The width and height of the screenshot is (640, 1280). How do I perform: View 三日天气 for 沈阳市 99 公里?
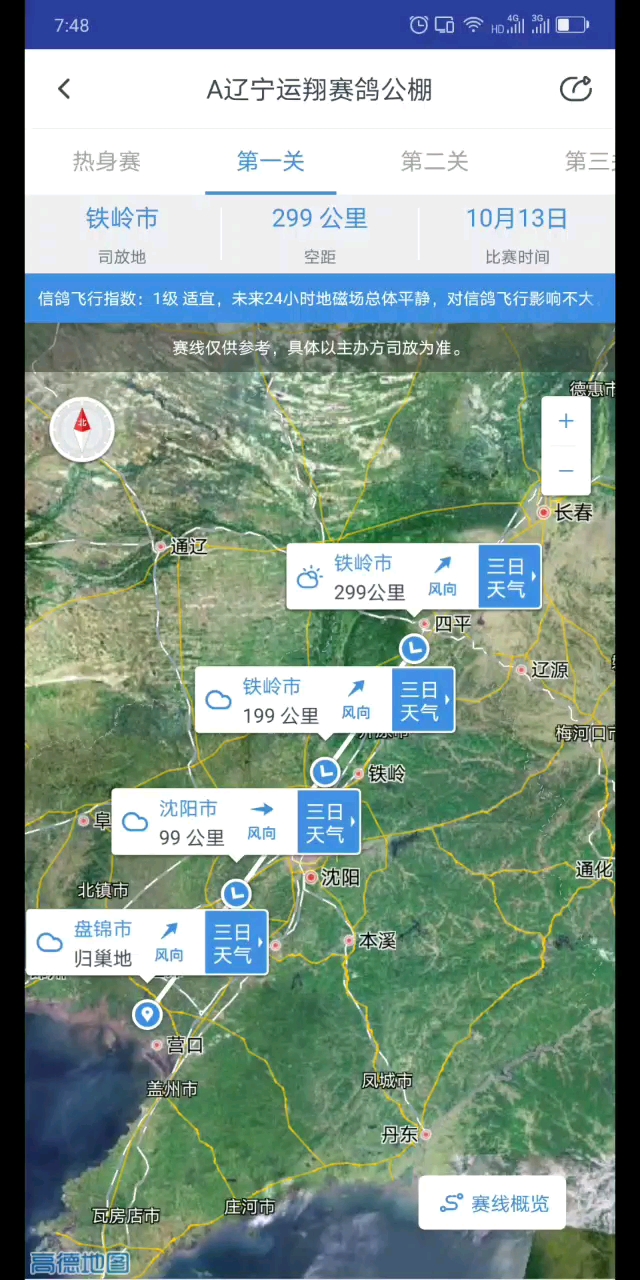(328, 822)
